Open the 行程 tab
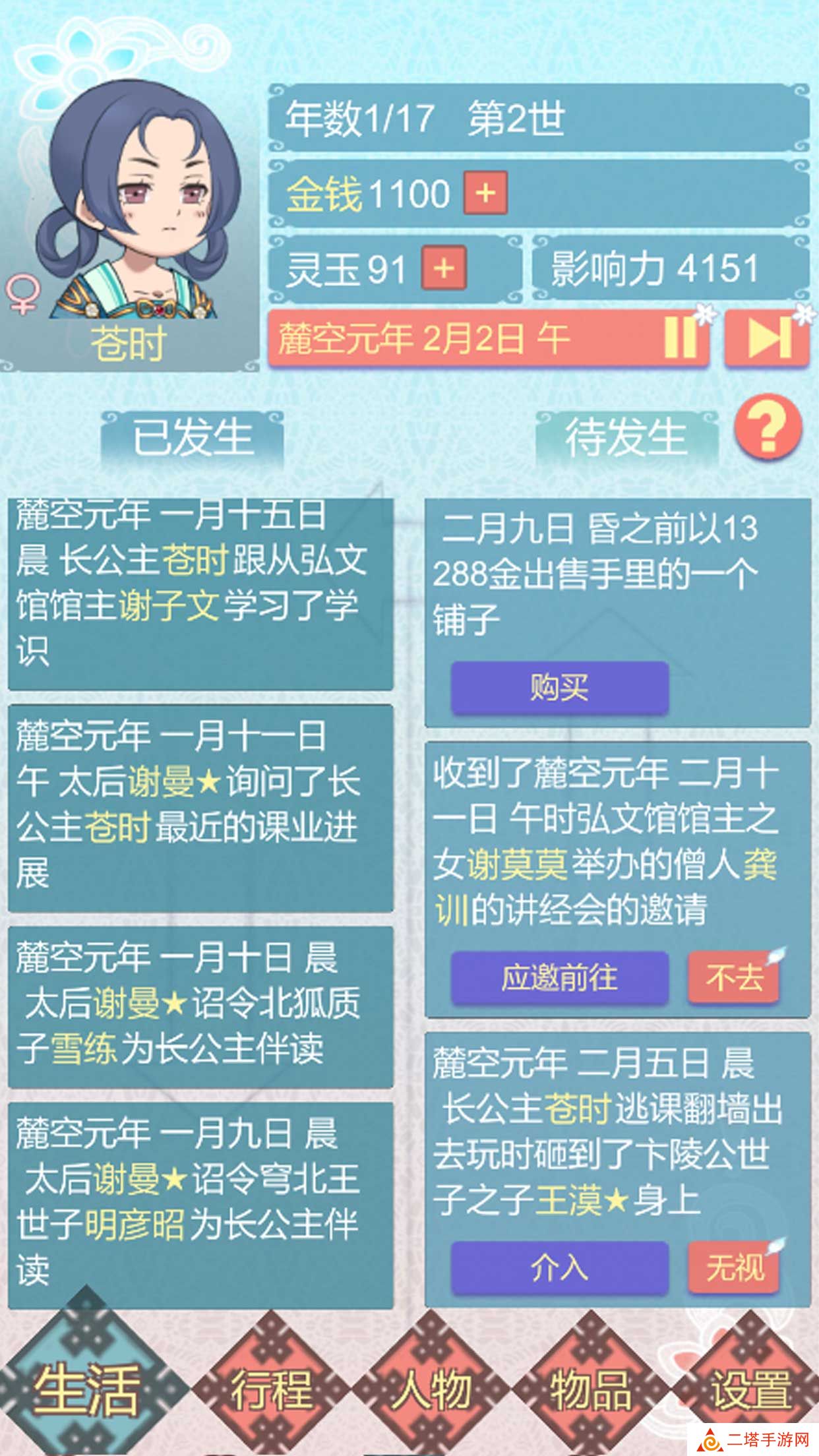The height and width of the screenshot is (1456, 819). [271, 1390]
